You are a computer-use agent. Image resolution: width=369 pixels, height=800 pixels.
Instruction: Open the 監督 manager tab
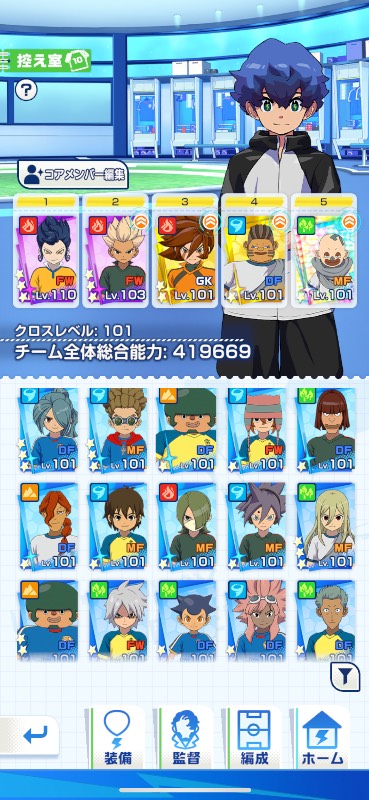(186, 738)
